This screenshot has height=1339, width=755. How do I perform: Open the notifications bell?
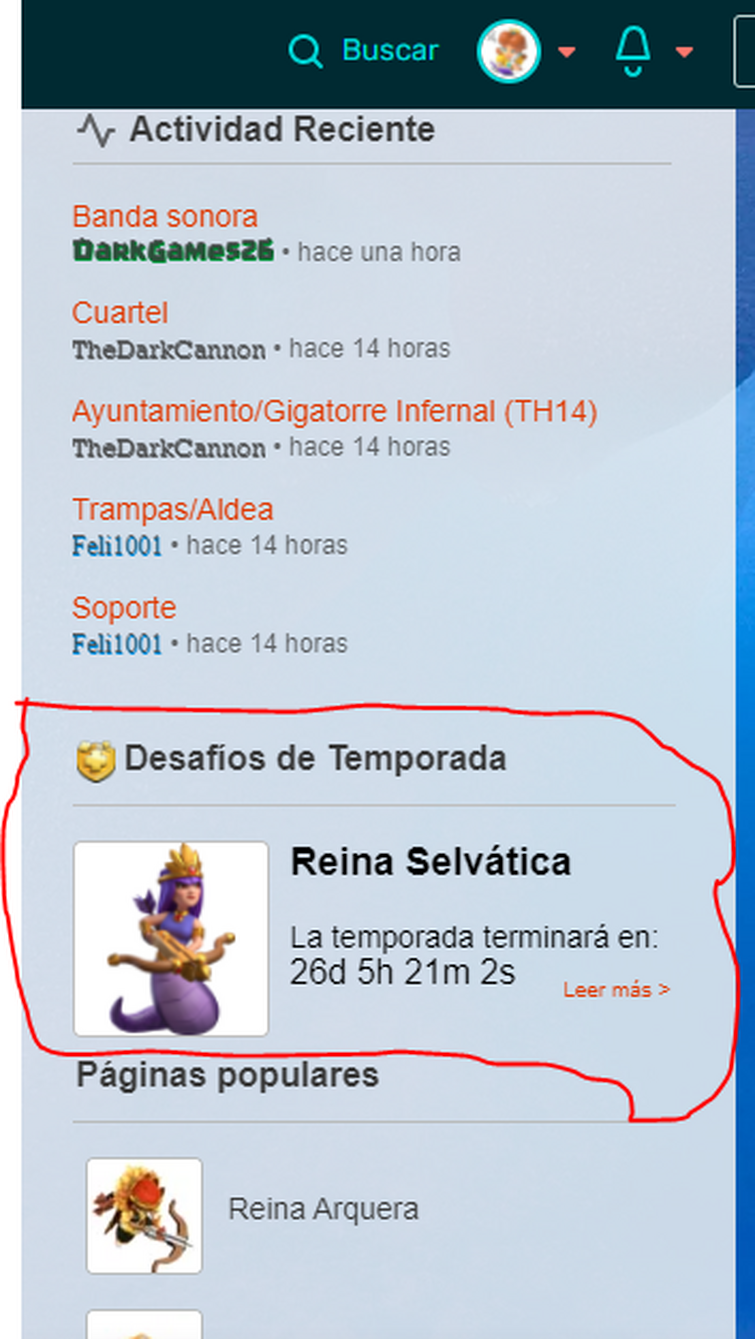click(x=633, y=50)
